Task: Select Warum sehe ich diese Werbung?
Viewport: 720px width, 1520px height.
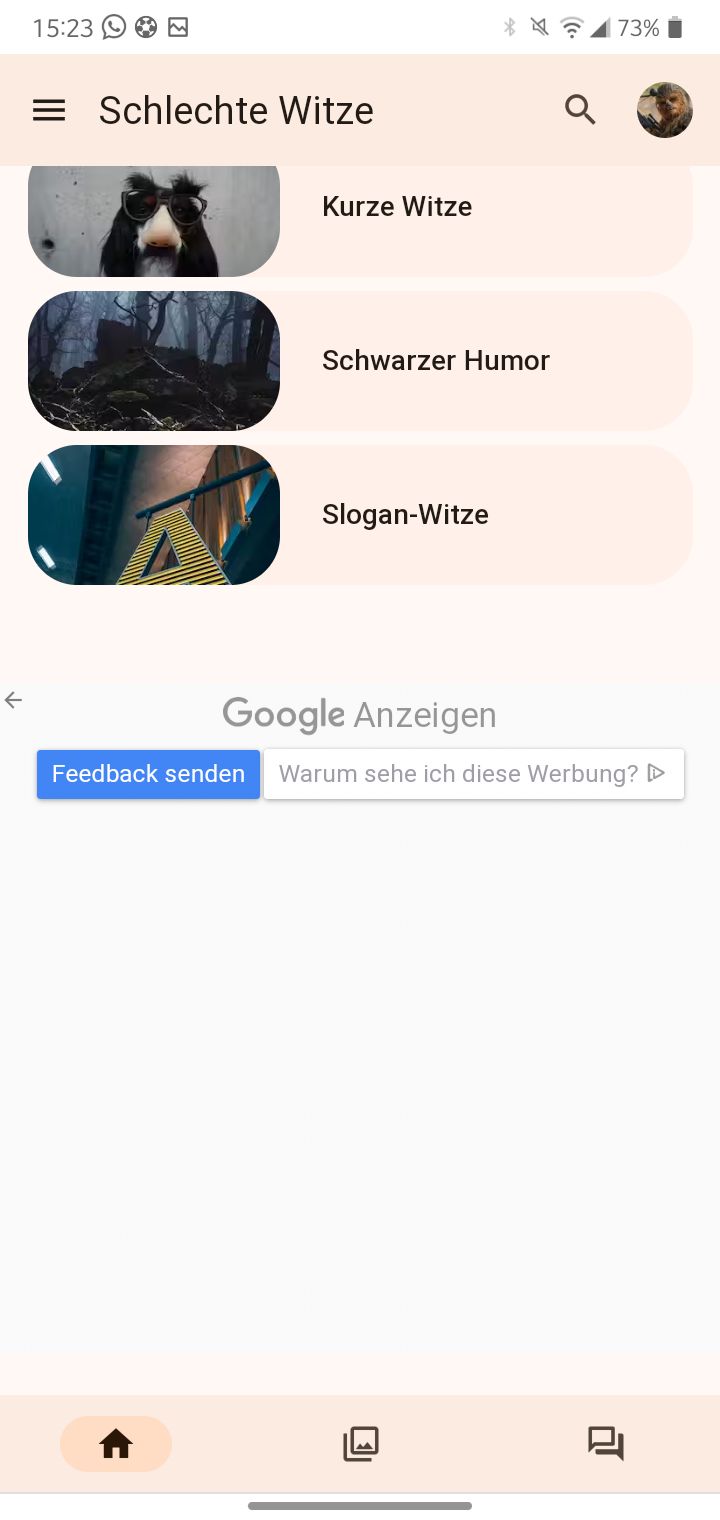Action: (473, 774)
